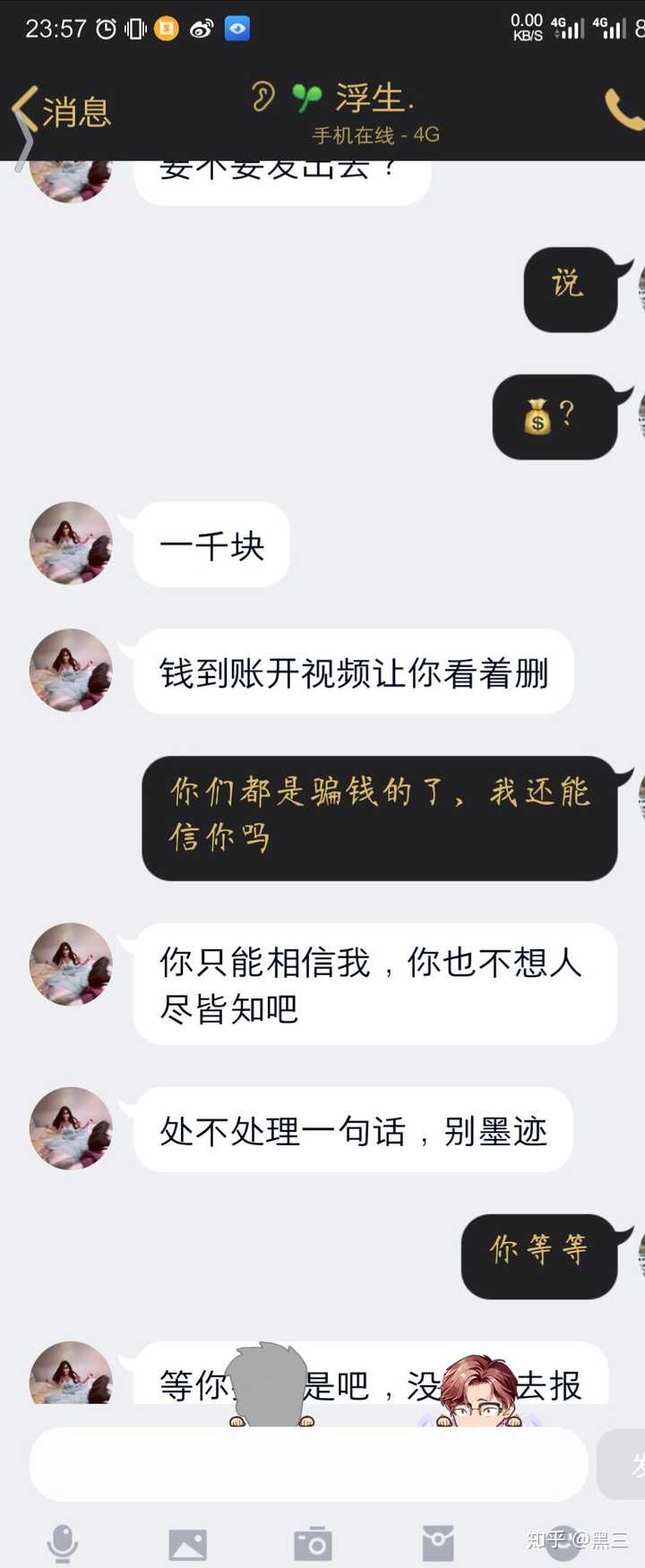Tap the blue eye app icon in status bar
Screen dimensions: 645x1568
[237, 27]
